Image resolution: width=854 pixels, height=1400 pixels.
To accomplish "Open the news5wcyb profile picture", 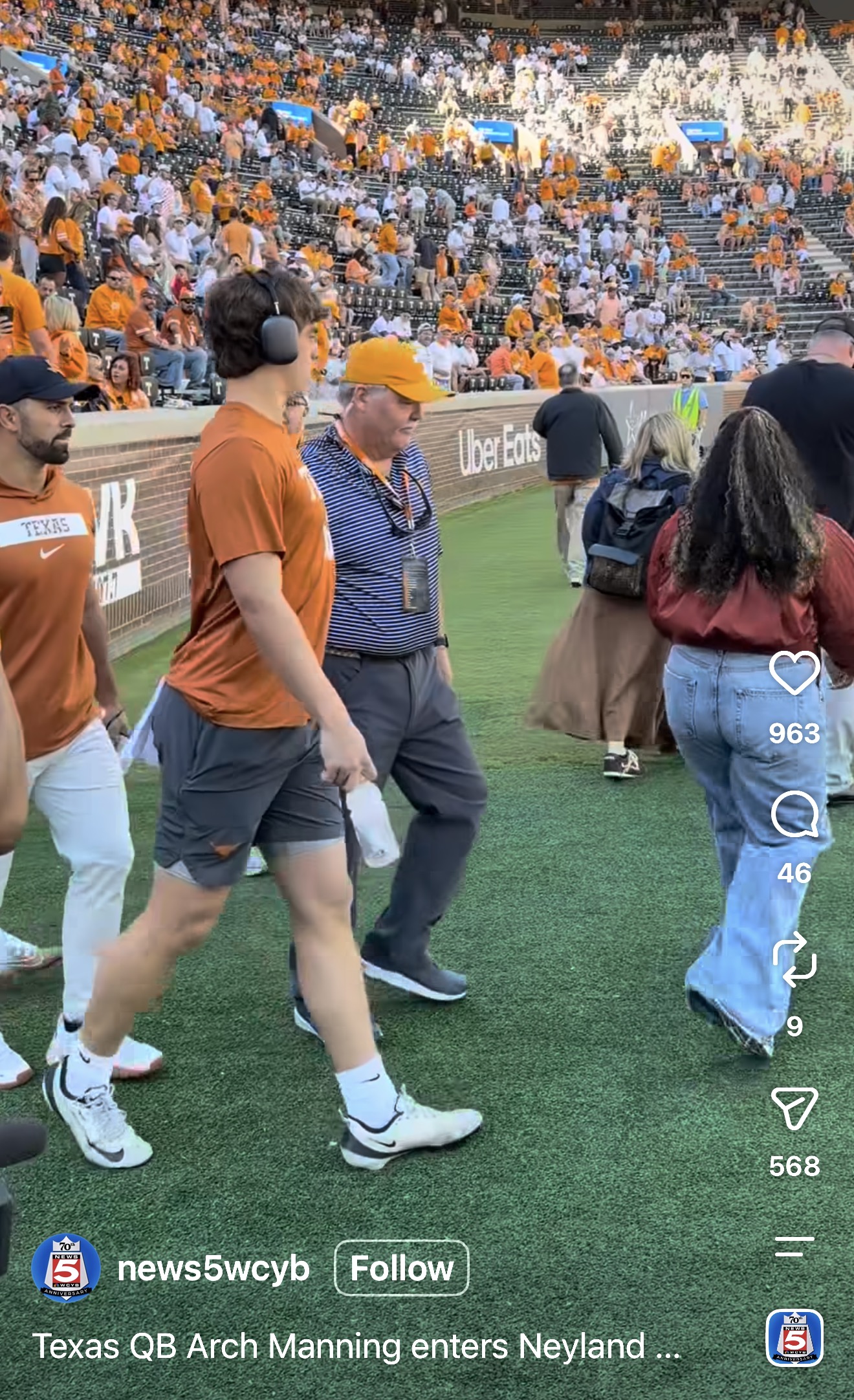I will click(x=66, y=1268).
